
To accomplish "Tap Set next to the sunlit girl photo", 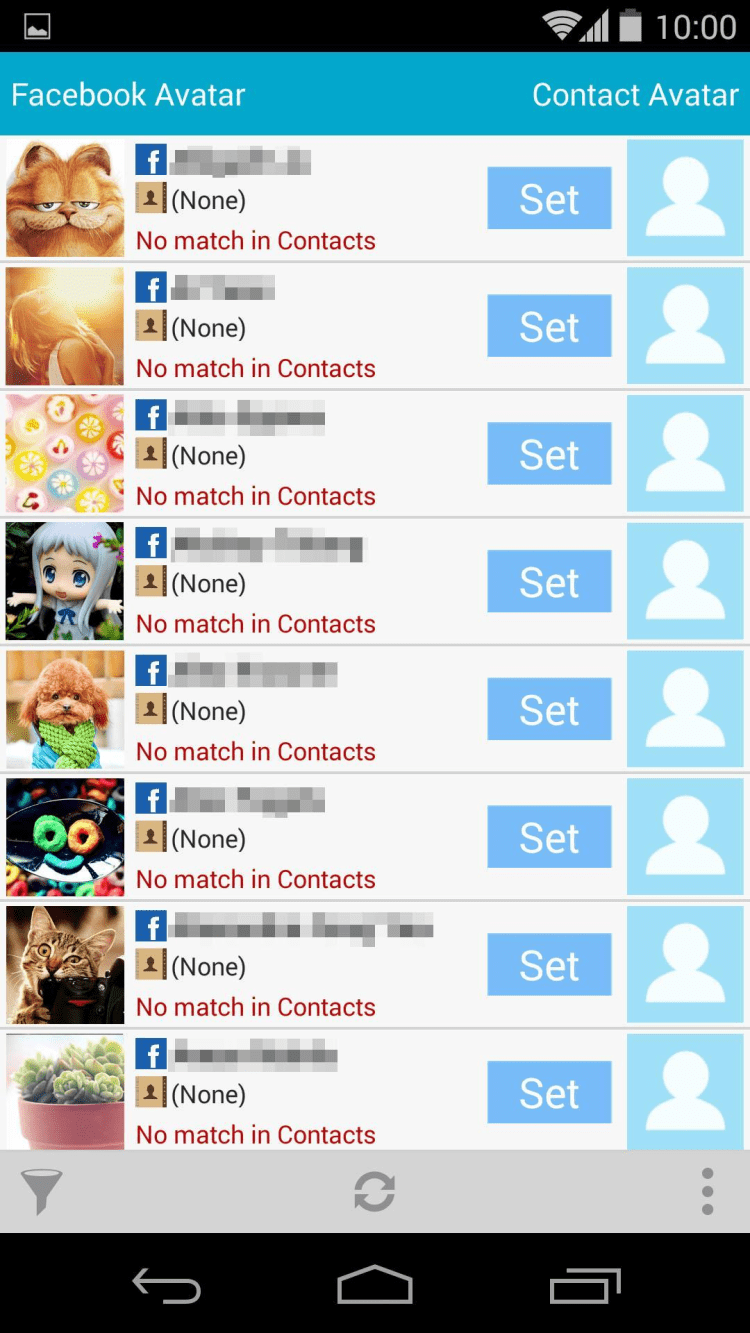I will tap(549, 326).
